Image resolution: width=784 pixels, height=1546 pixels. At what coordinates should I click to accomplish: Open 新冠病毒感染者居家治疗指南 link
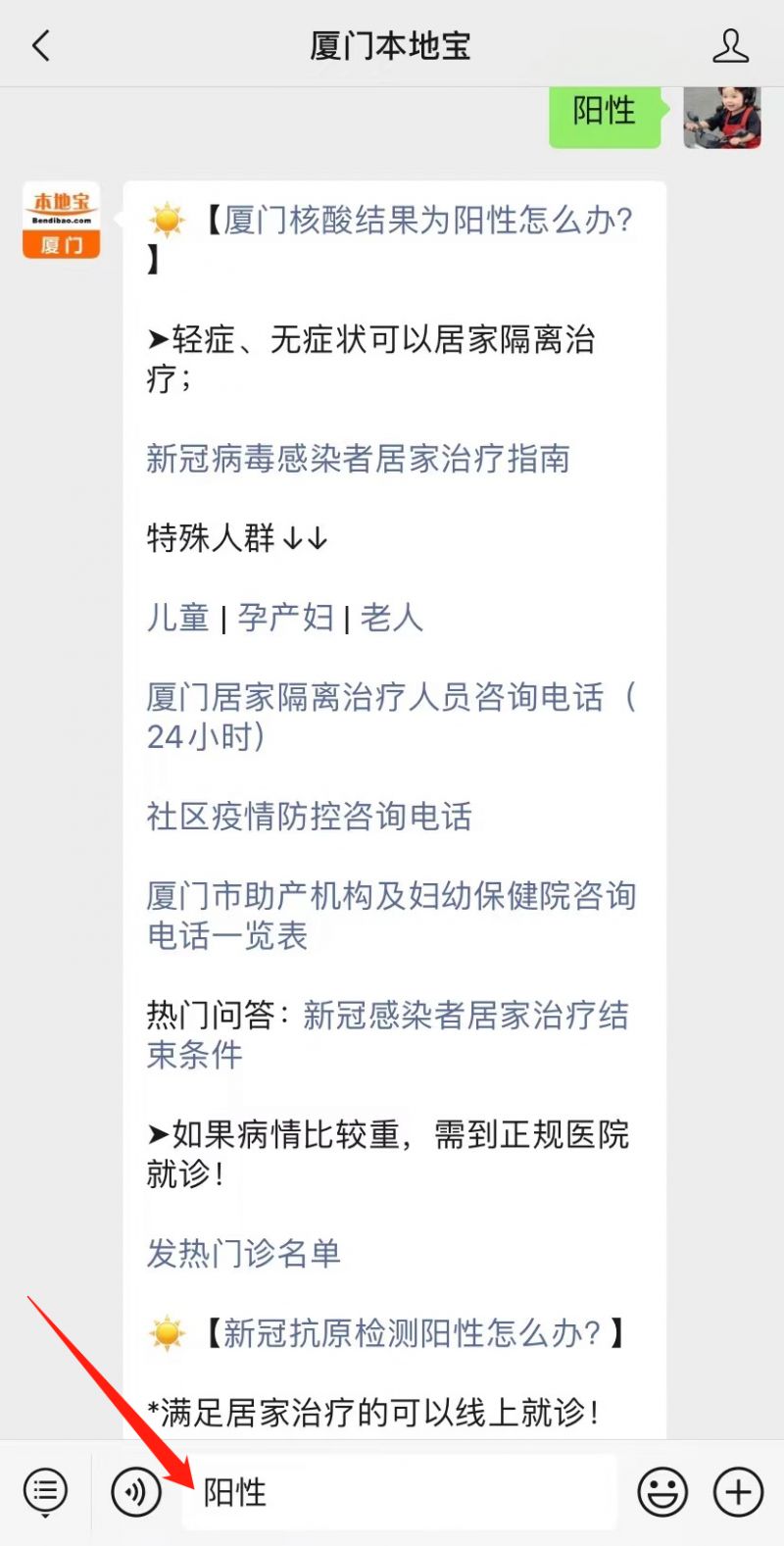(358, 458)
